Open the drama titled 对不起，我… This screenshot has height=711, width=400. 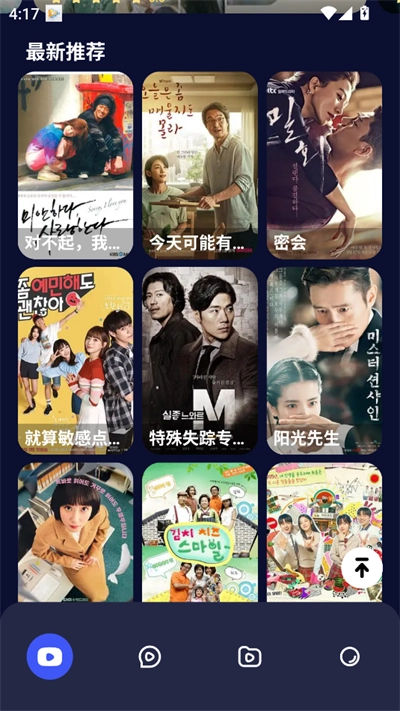pos(75,166)
